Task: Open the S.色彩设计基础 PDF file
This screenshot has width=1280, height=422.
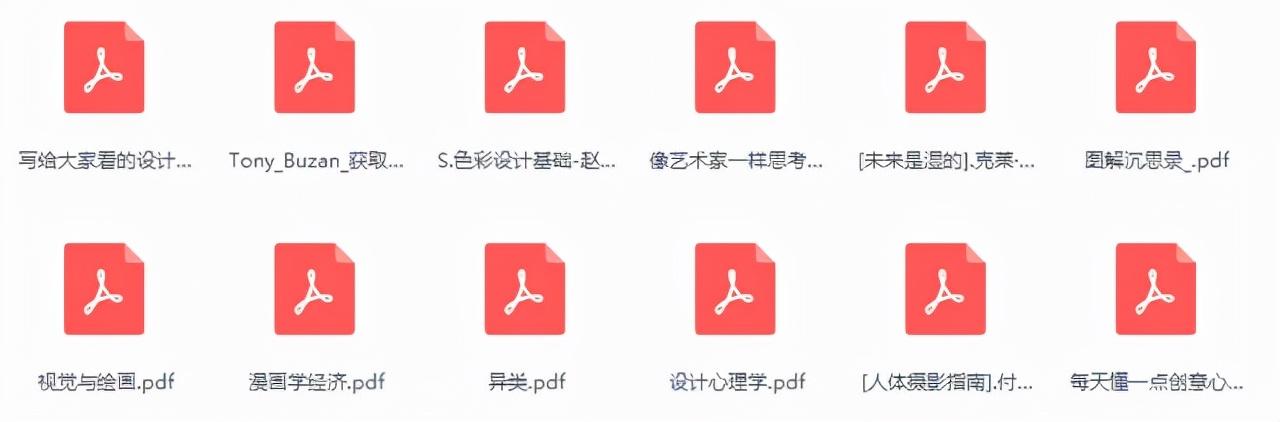Action: (x=524, y=67)
